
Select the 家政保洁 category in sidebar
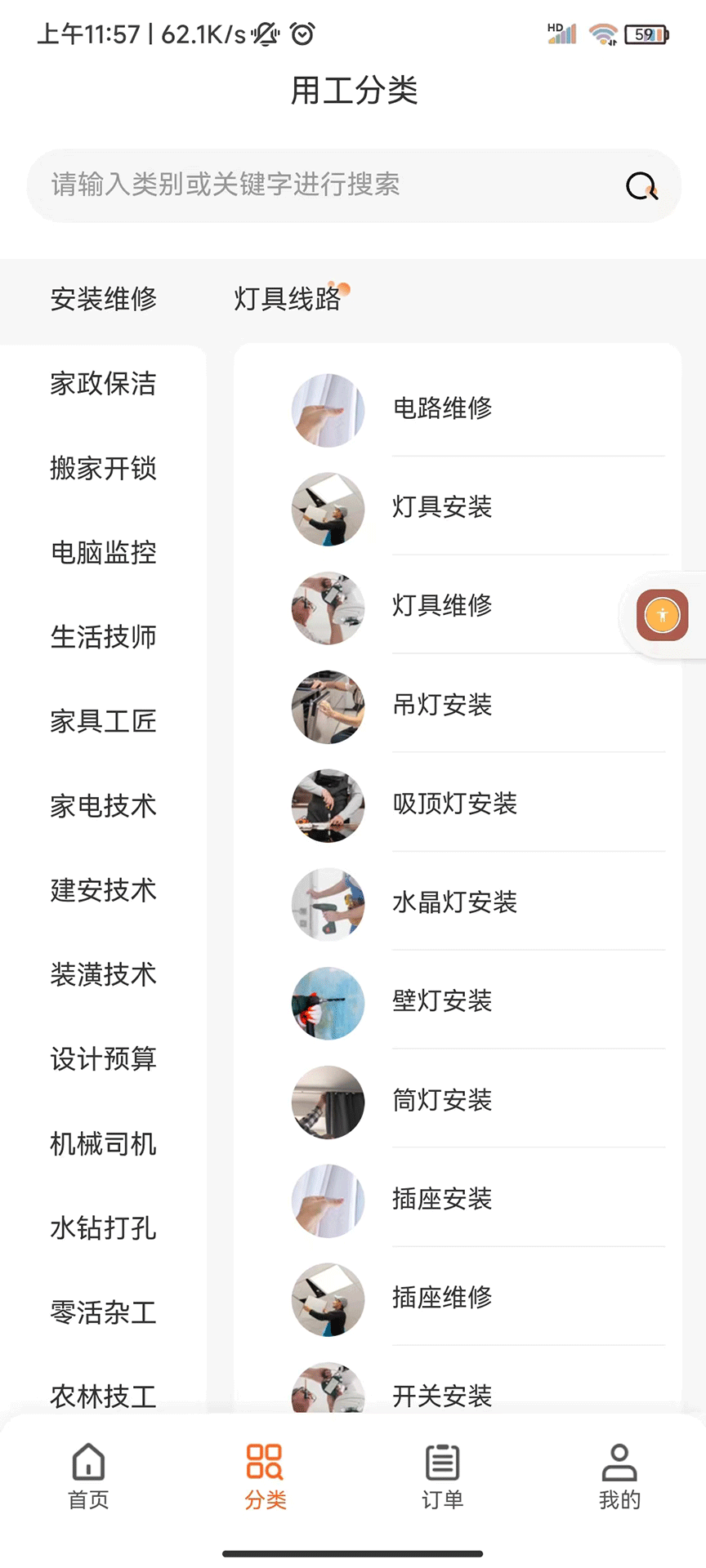coord(103,385)
